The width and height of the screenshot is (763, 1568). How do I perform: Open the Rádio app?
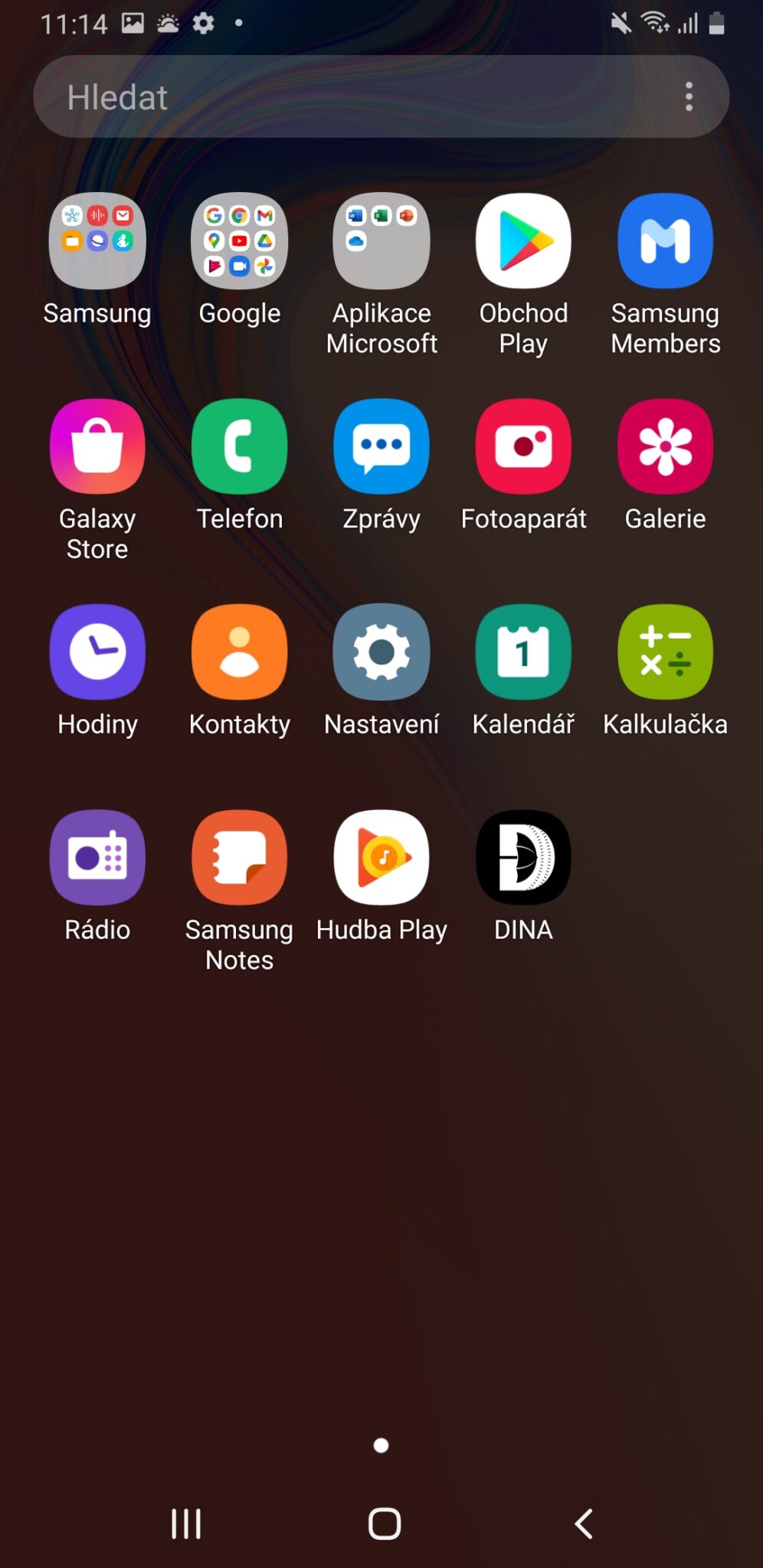coord(97,857)
